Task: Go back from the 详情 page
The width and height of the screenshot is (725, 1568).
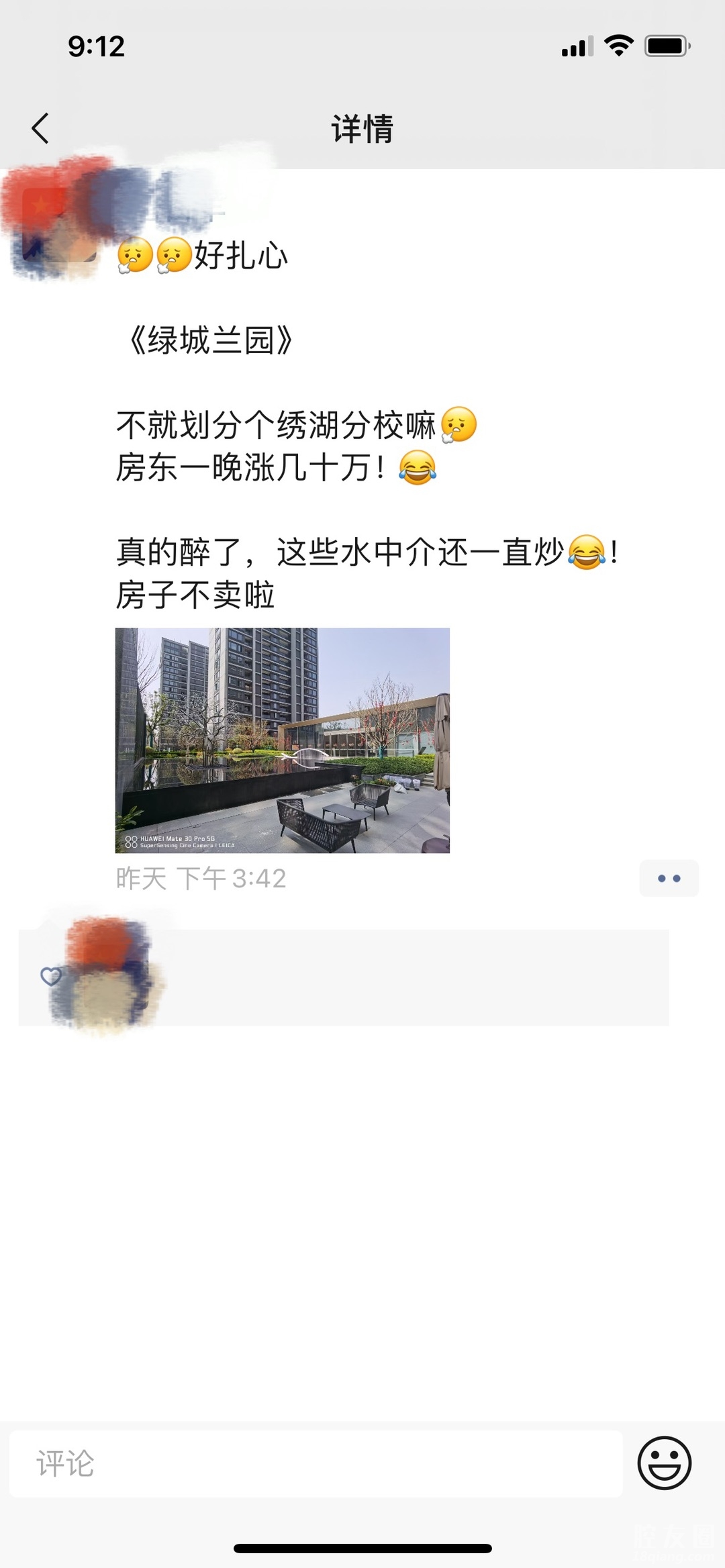Action: coord(41,128)
